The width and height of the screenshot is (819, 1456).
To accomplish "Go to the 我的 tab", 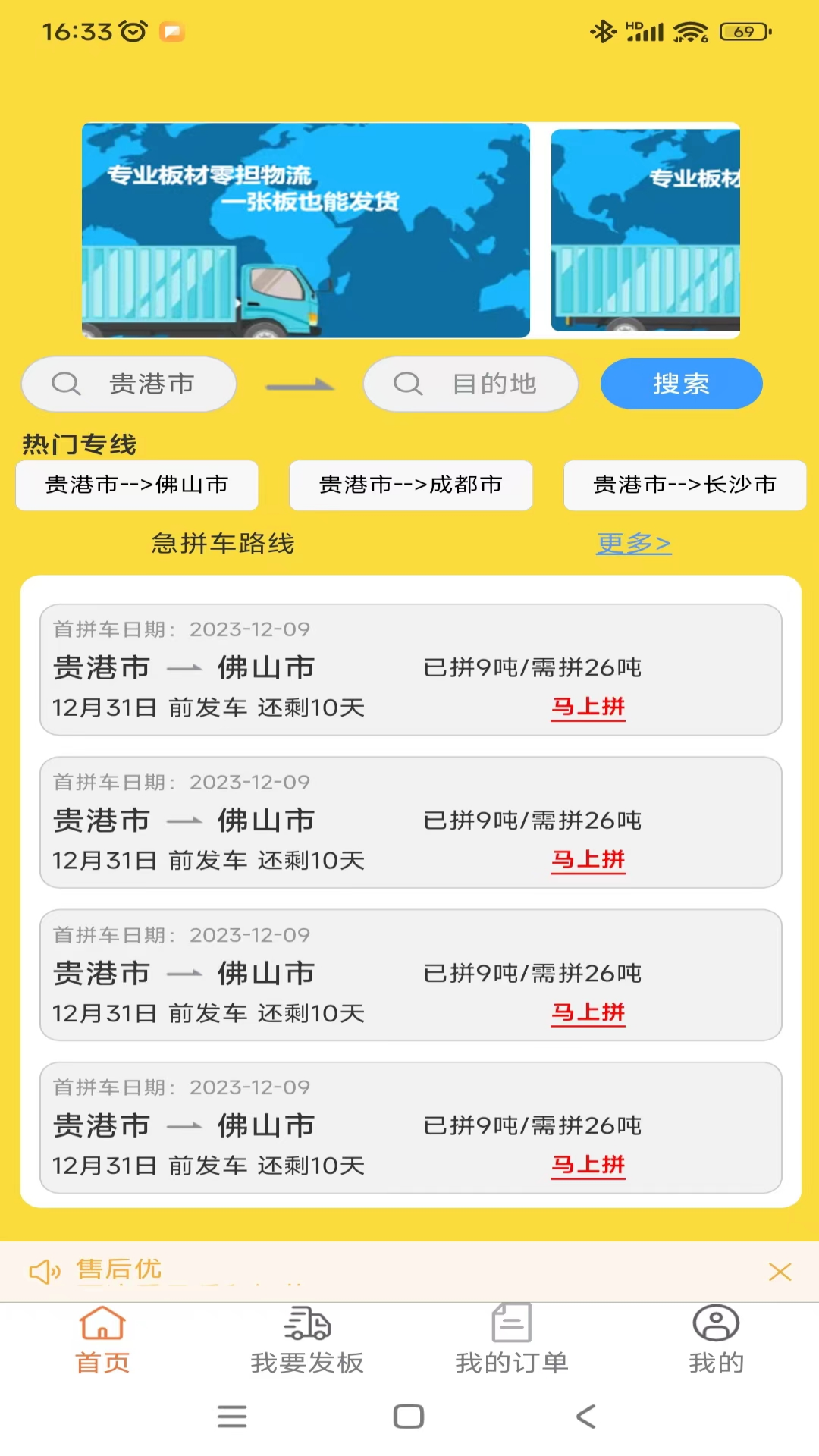I will coord(716,1340).
